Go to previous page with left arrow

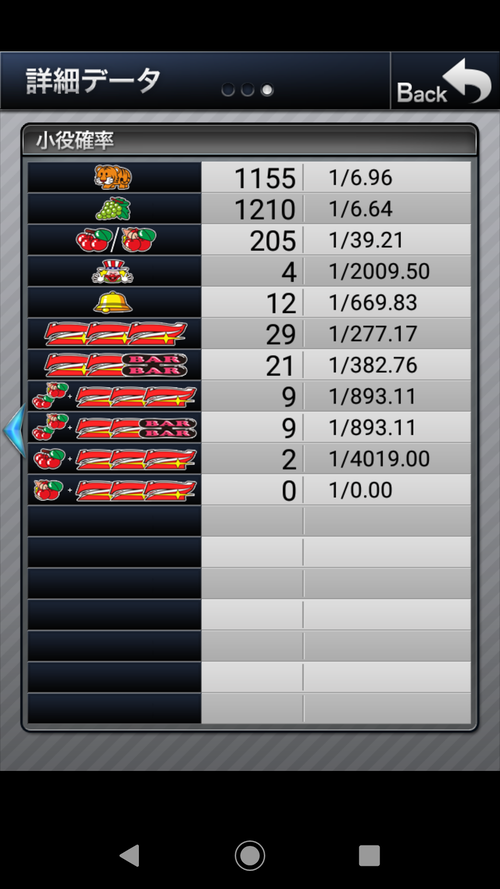[x=14, y=430]
